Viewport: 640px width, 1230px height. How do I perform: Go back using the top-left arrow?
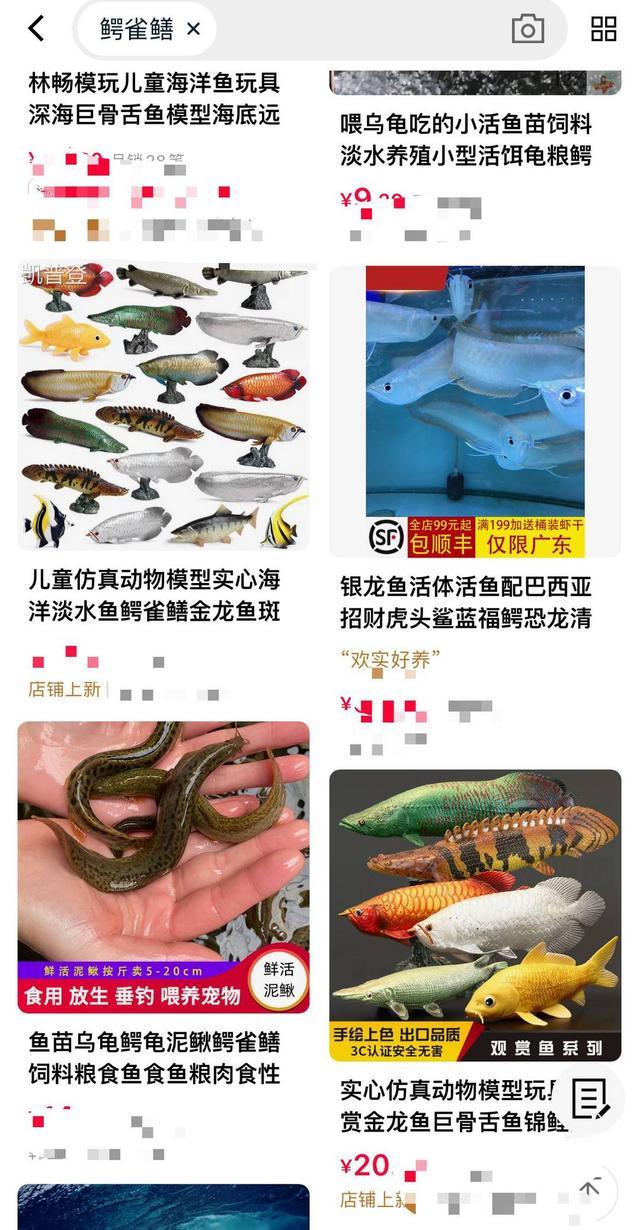36,29
